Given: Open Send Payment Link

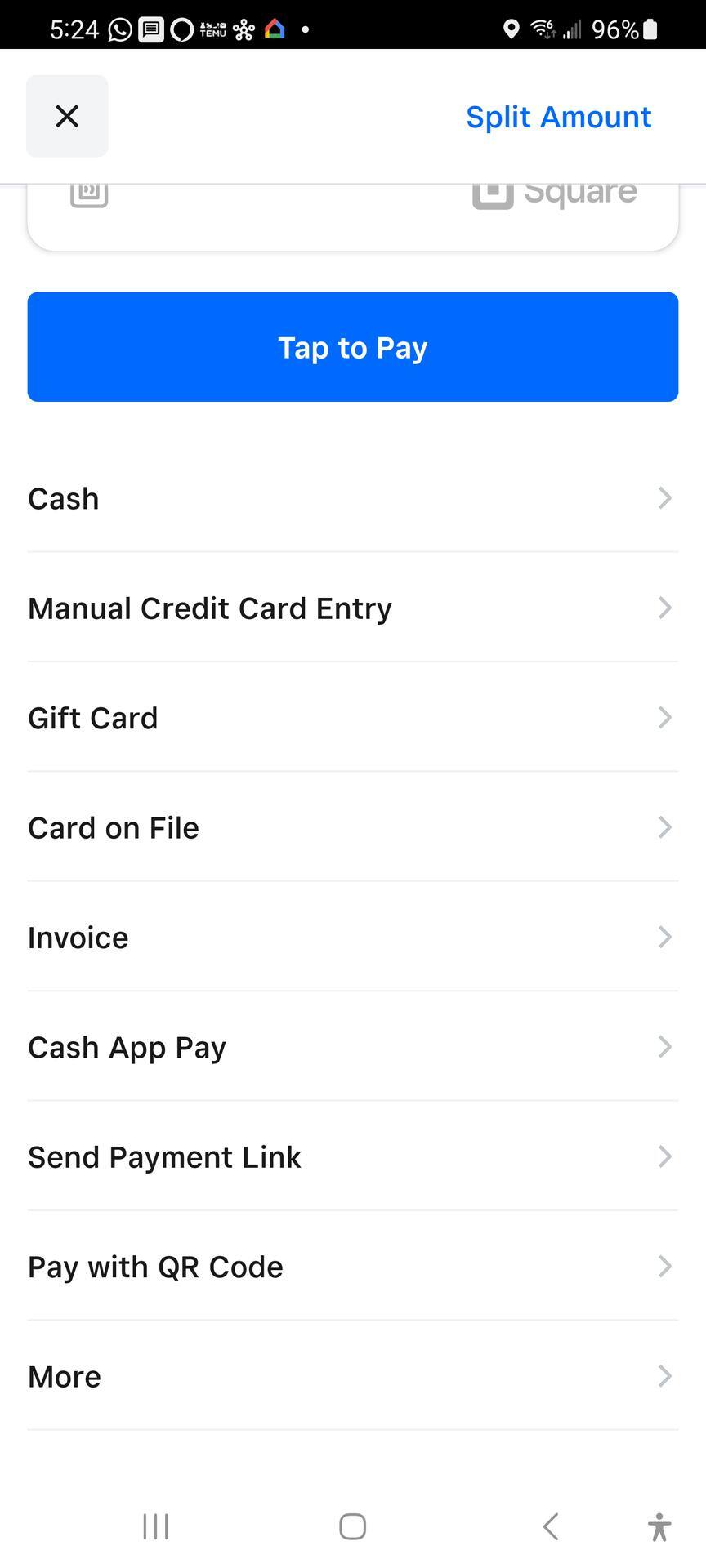Looking at the screenshot, I should point(353,1157).
